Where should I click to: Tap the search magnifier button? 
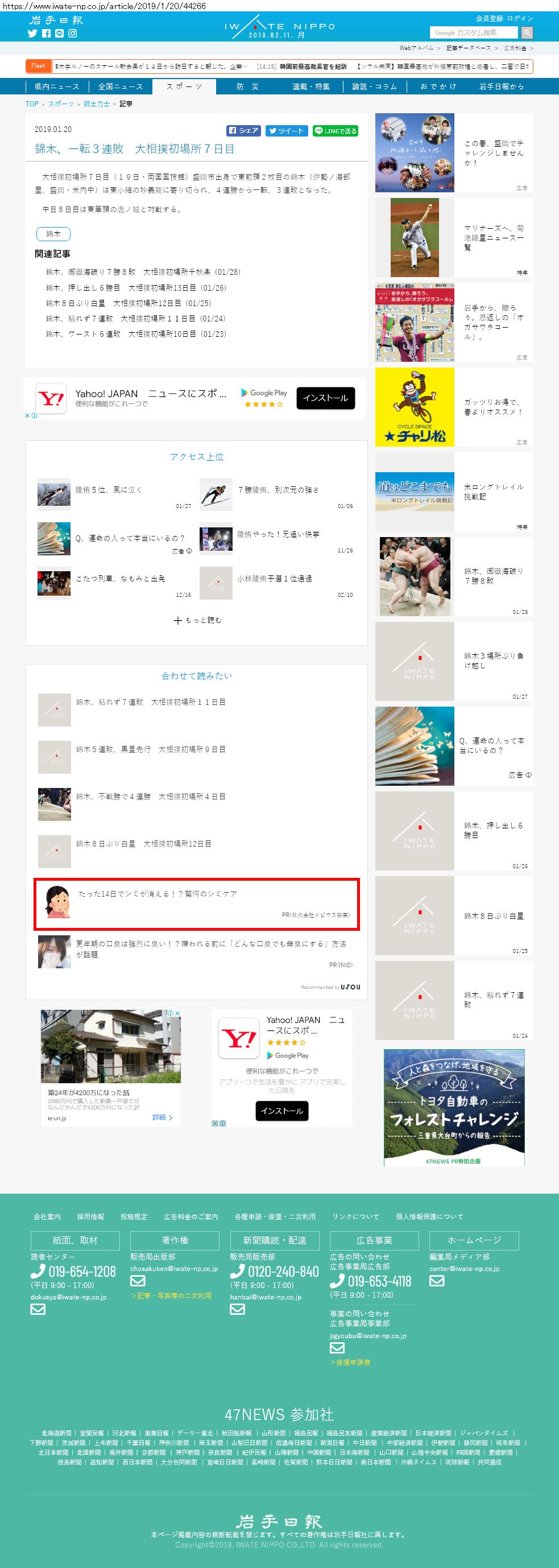coord(527,33)
